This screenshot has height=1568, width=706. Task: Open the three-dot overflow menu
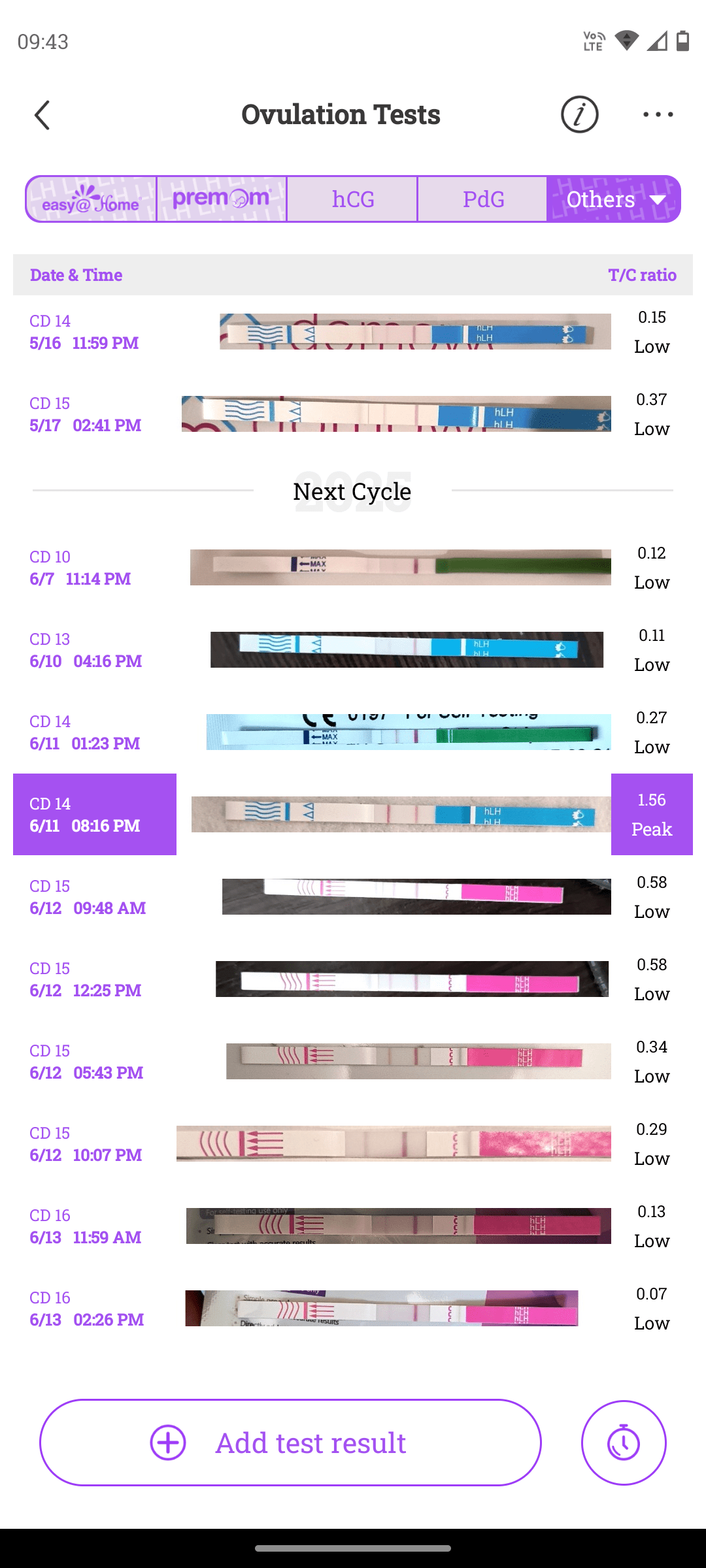pyautogui.click(x=658, y=114)
